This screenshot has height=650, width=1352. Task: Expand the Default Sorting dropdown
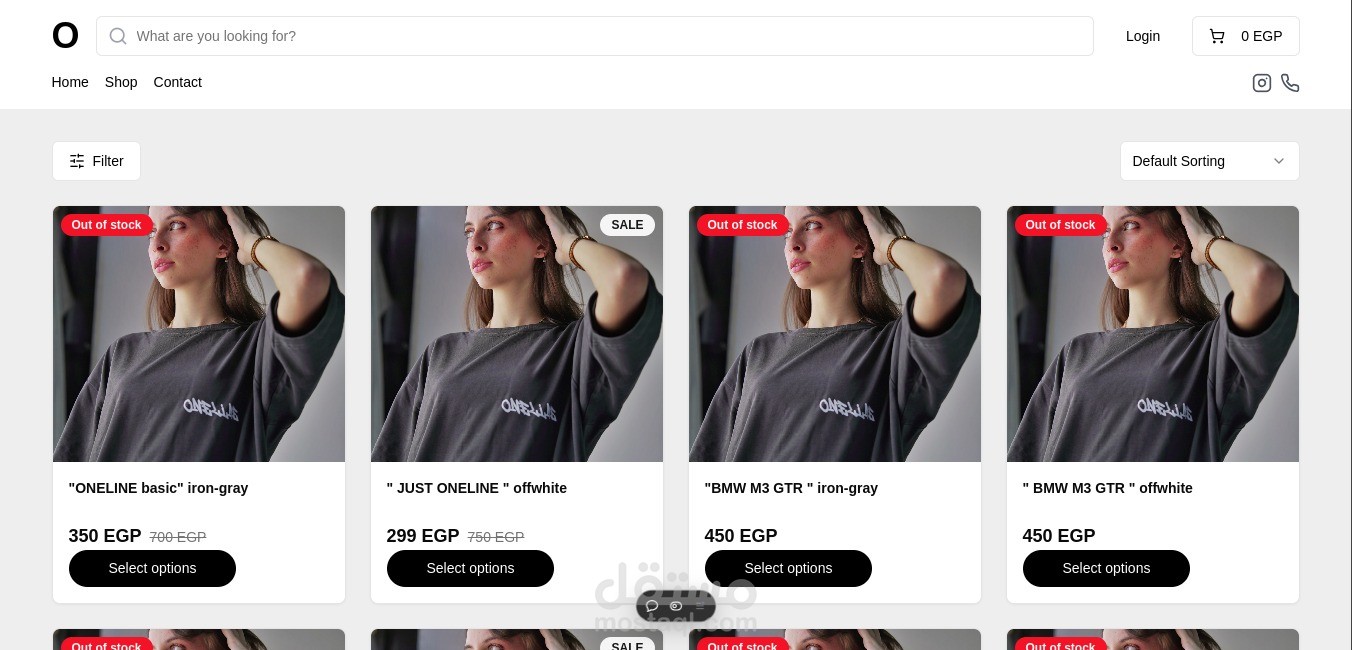tap(1208, 161)
